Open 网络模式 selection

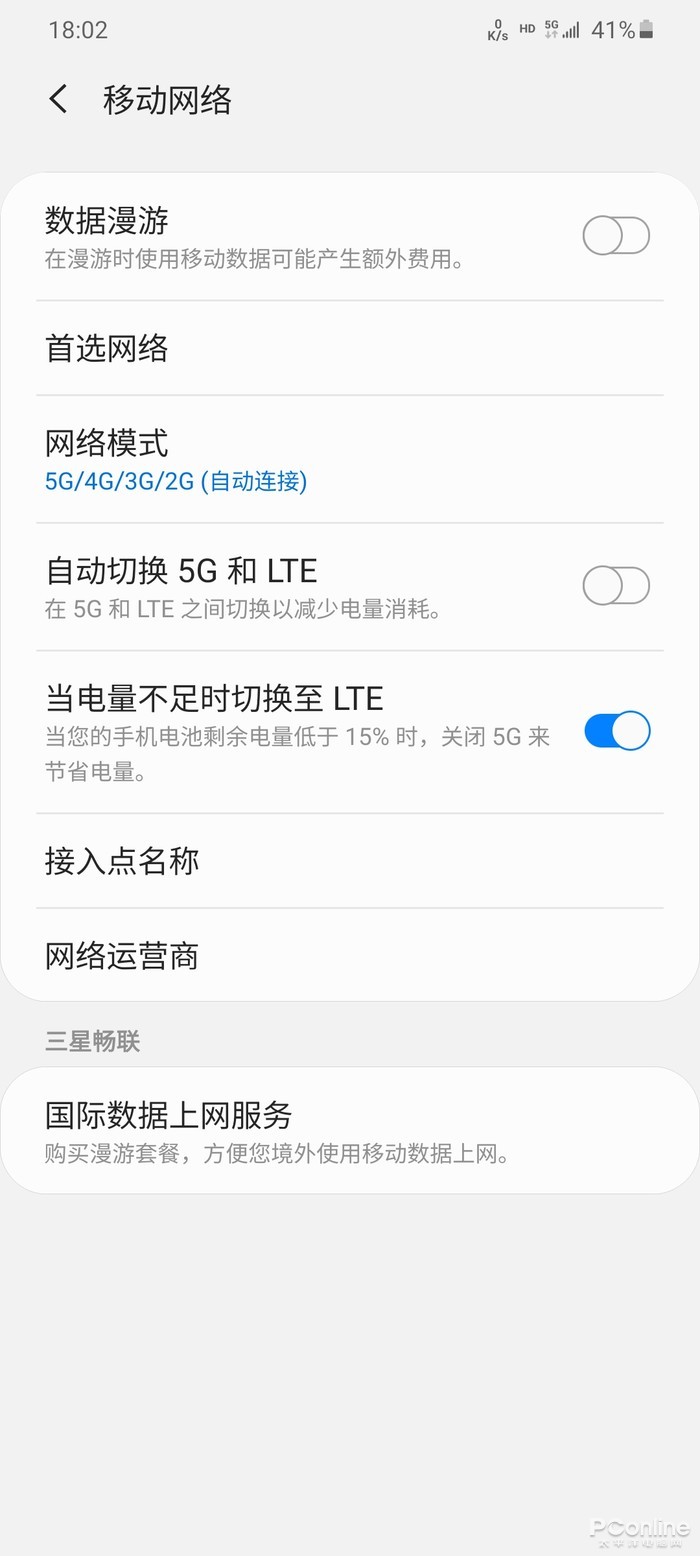[350, 459]
